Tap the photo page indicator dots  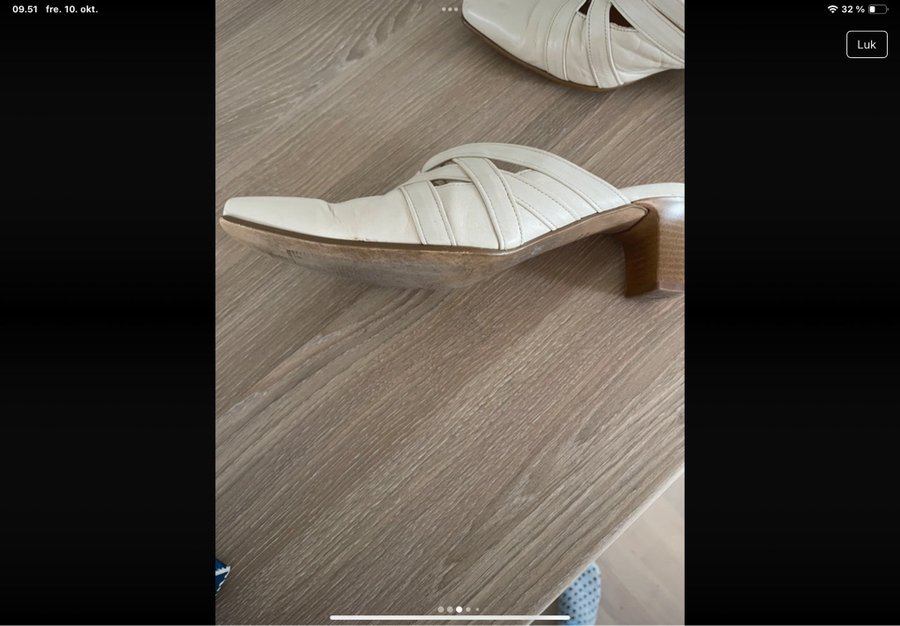coord(458,609)
